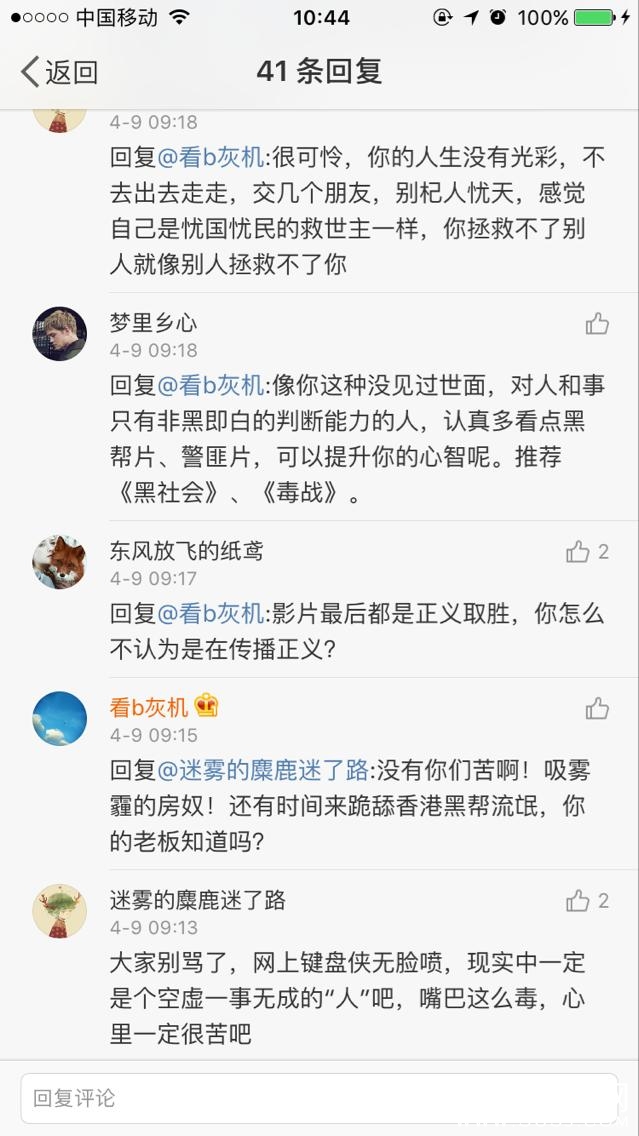Tap the 返回 back button
The image size is (639, 1136).
point(60,72)
